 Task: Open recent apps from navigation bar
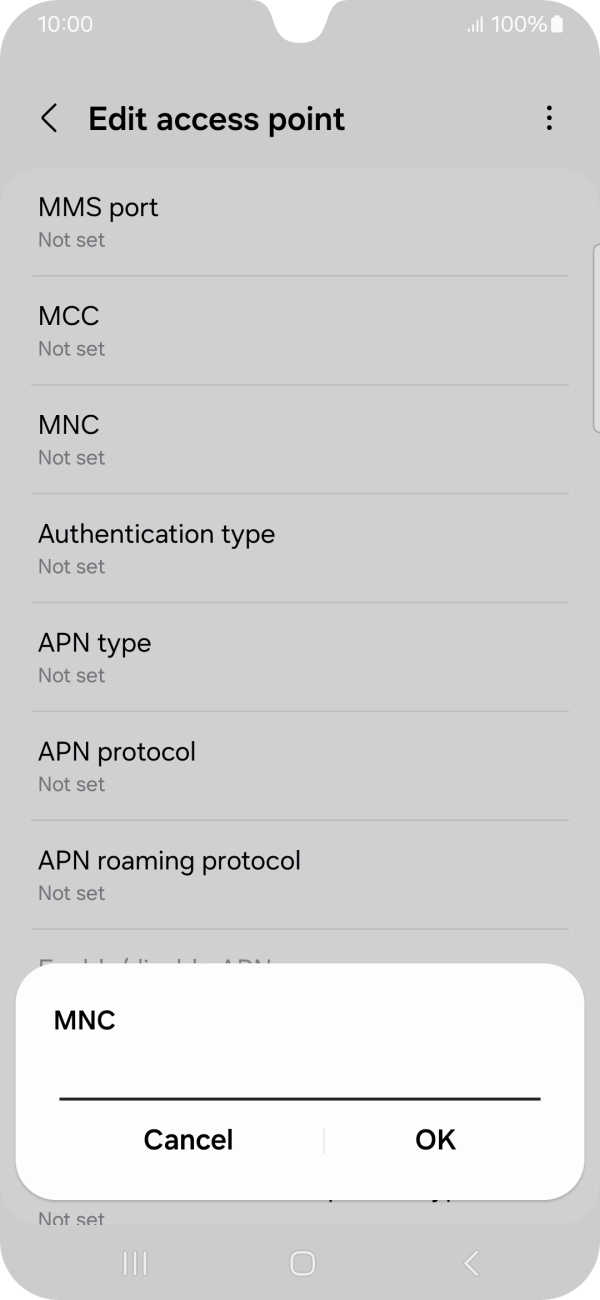pyautogui.click(x=134, y=1263)
